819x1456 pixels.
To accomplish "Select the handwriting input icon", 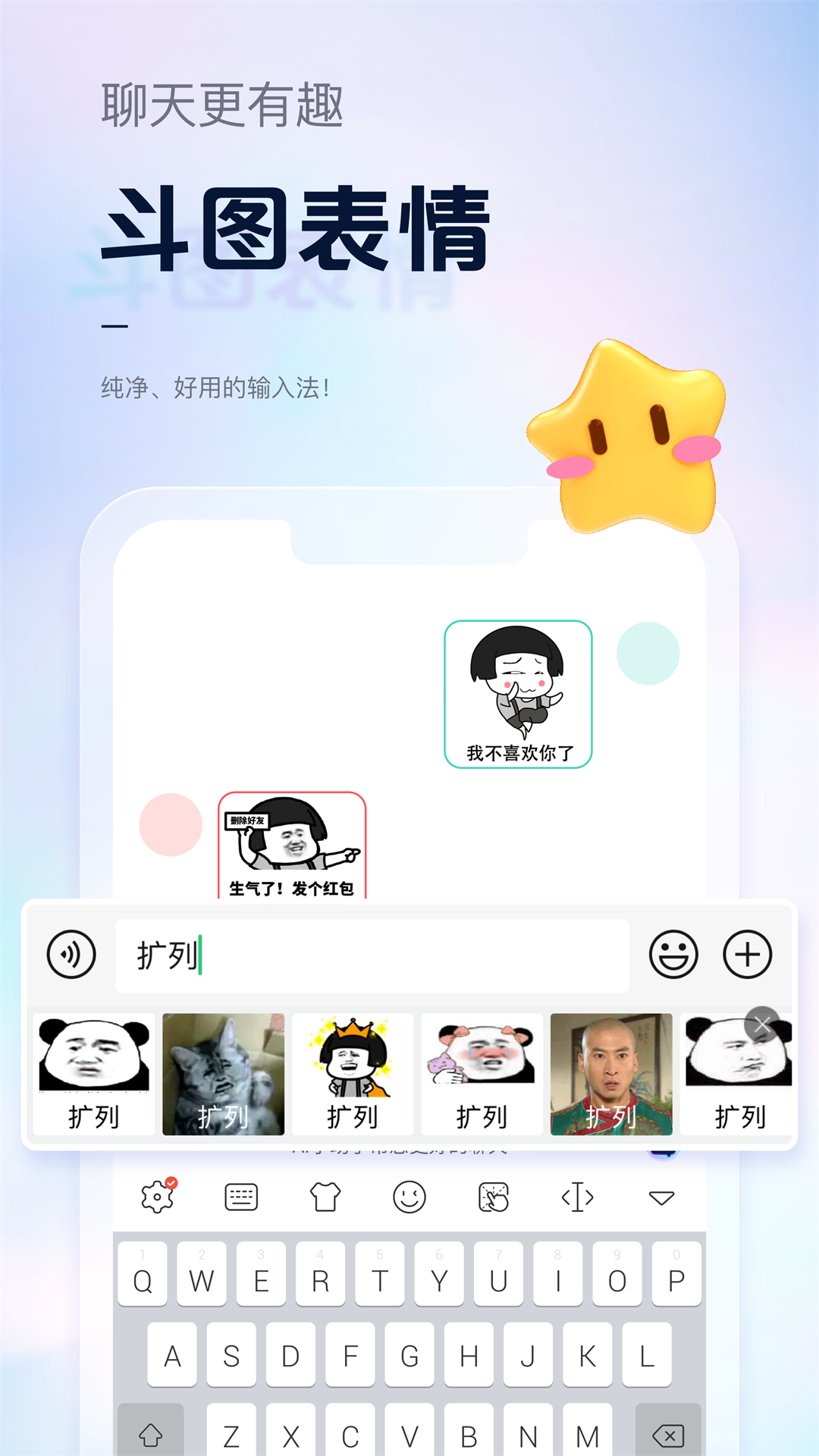I will click(494, 1197).
